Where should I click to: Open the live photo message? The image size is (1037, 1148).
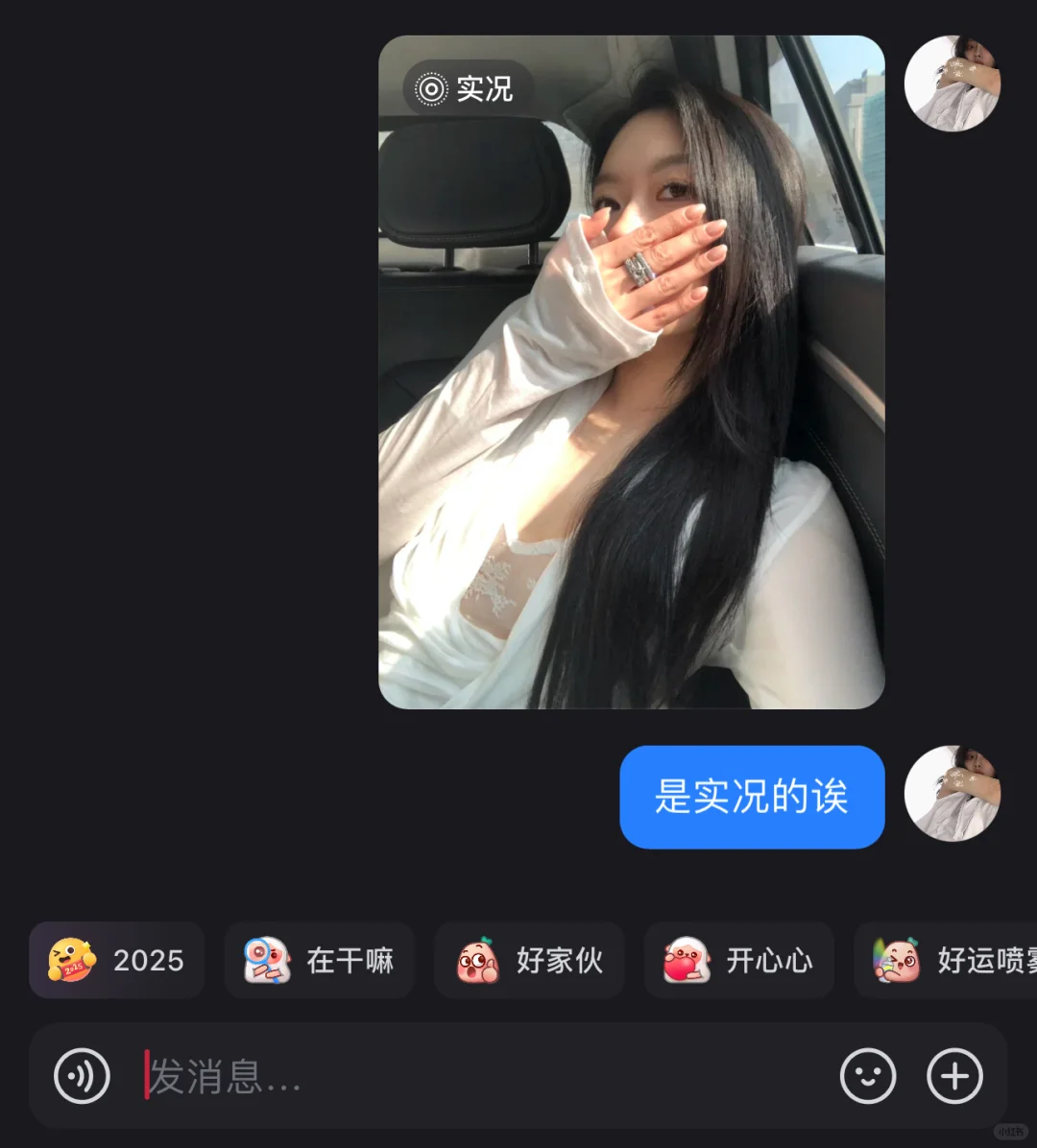pyautogui.click(x=631, y=372)
